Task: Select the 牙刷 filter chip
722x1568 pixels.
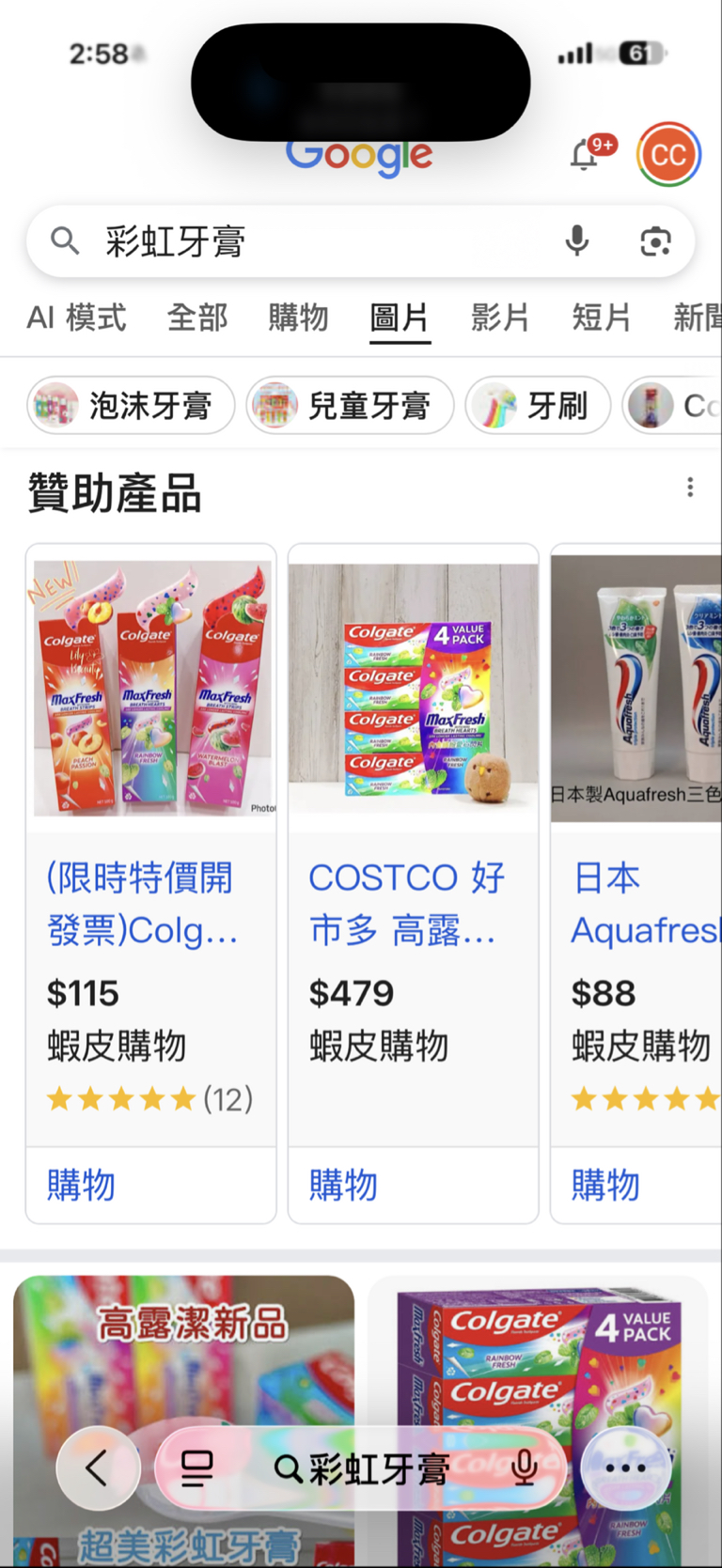Action: click(538, 406)
